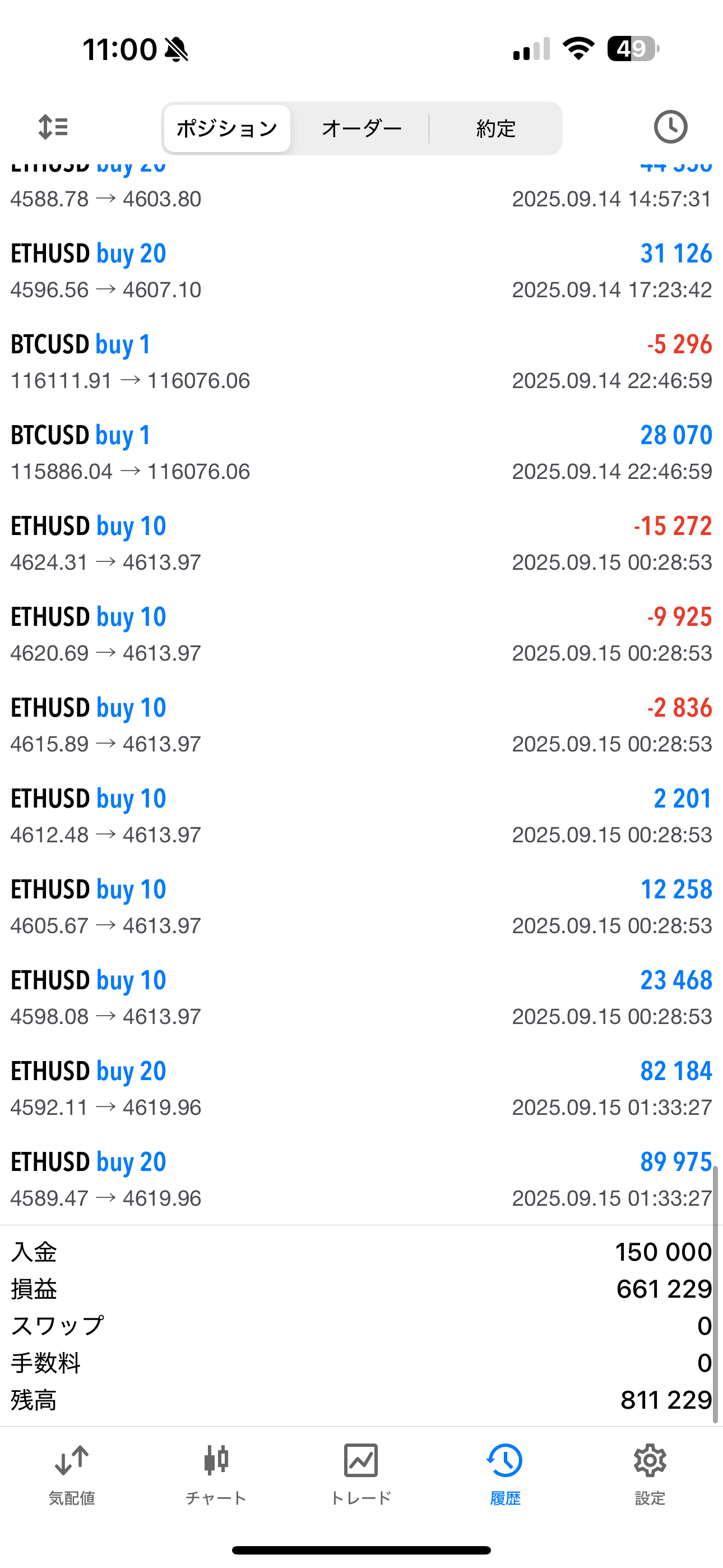Switch to the オーダー segment
The image size is (723, 1568).
point(361,128)
